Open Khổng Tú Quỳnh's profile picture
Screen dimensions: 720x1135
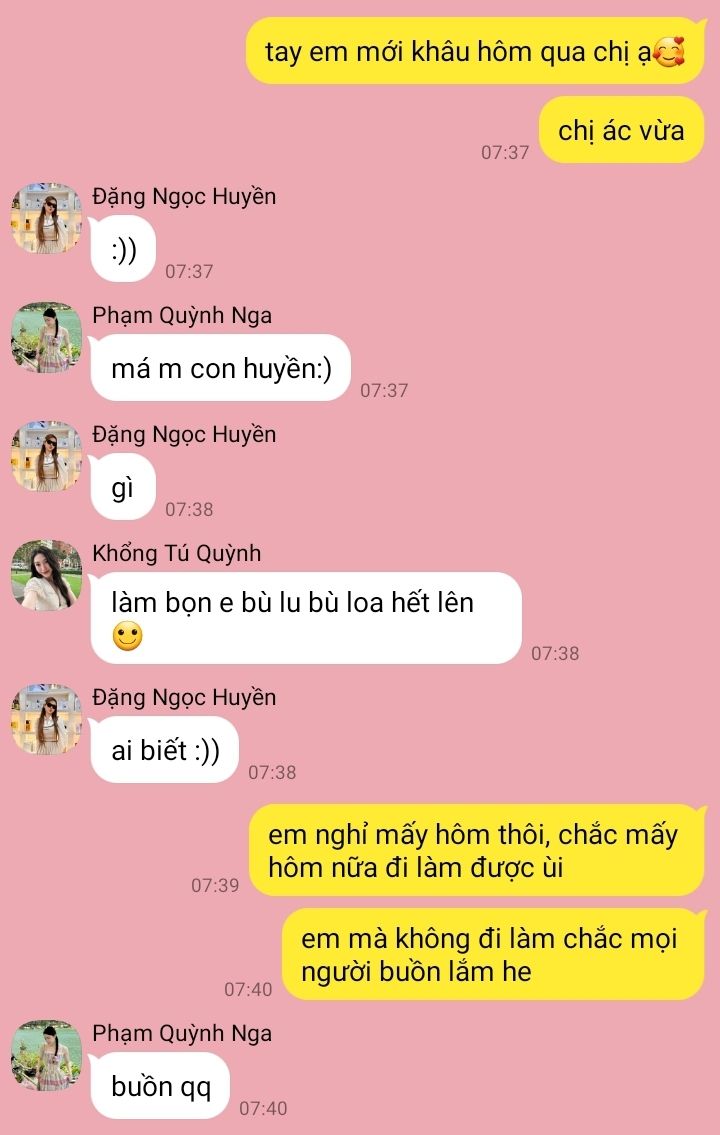(46, 575)
